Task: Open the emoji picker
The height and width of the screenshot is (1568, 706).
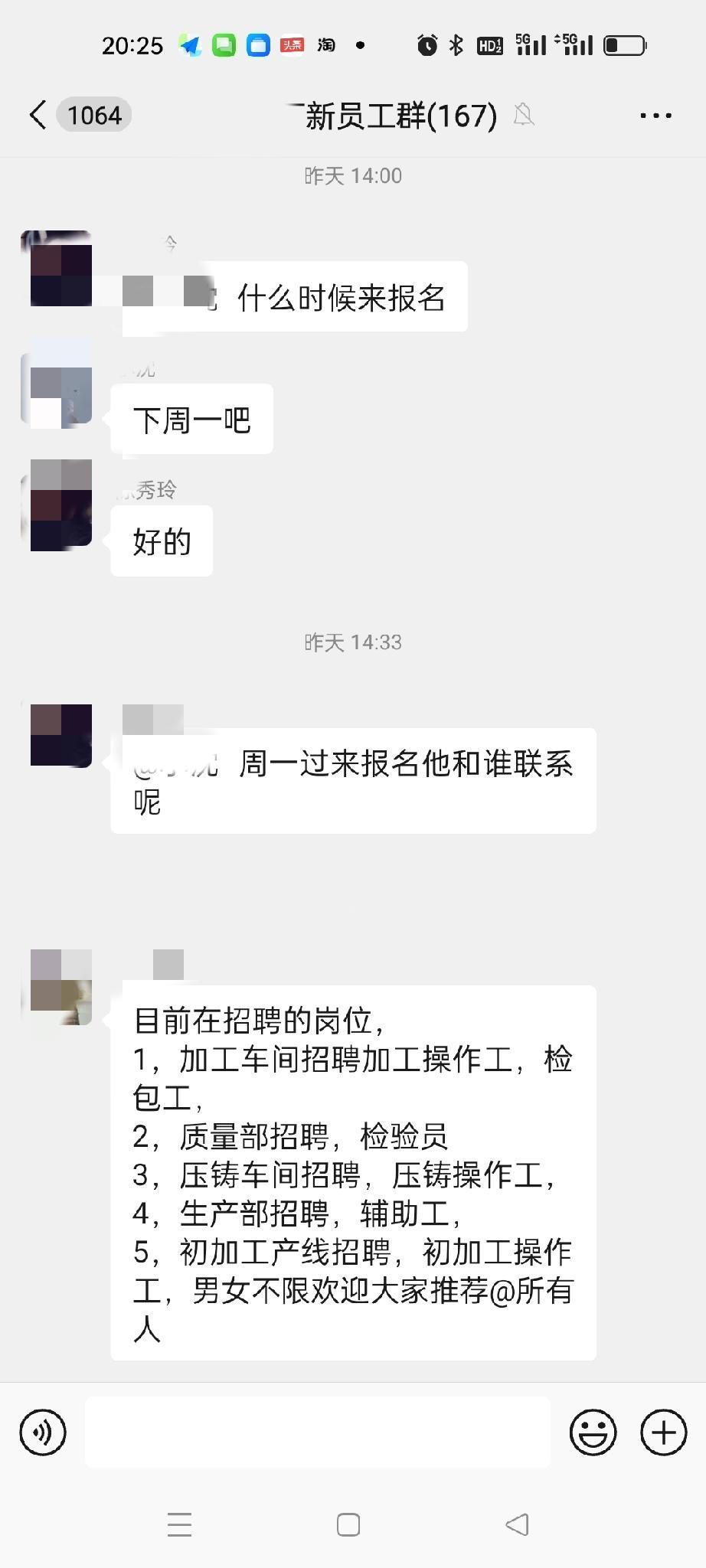Action: [x=593, y=1431]
